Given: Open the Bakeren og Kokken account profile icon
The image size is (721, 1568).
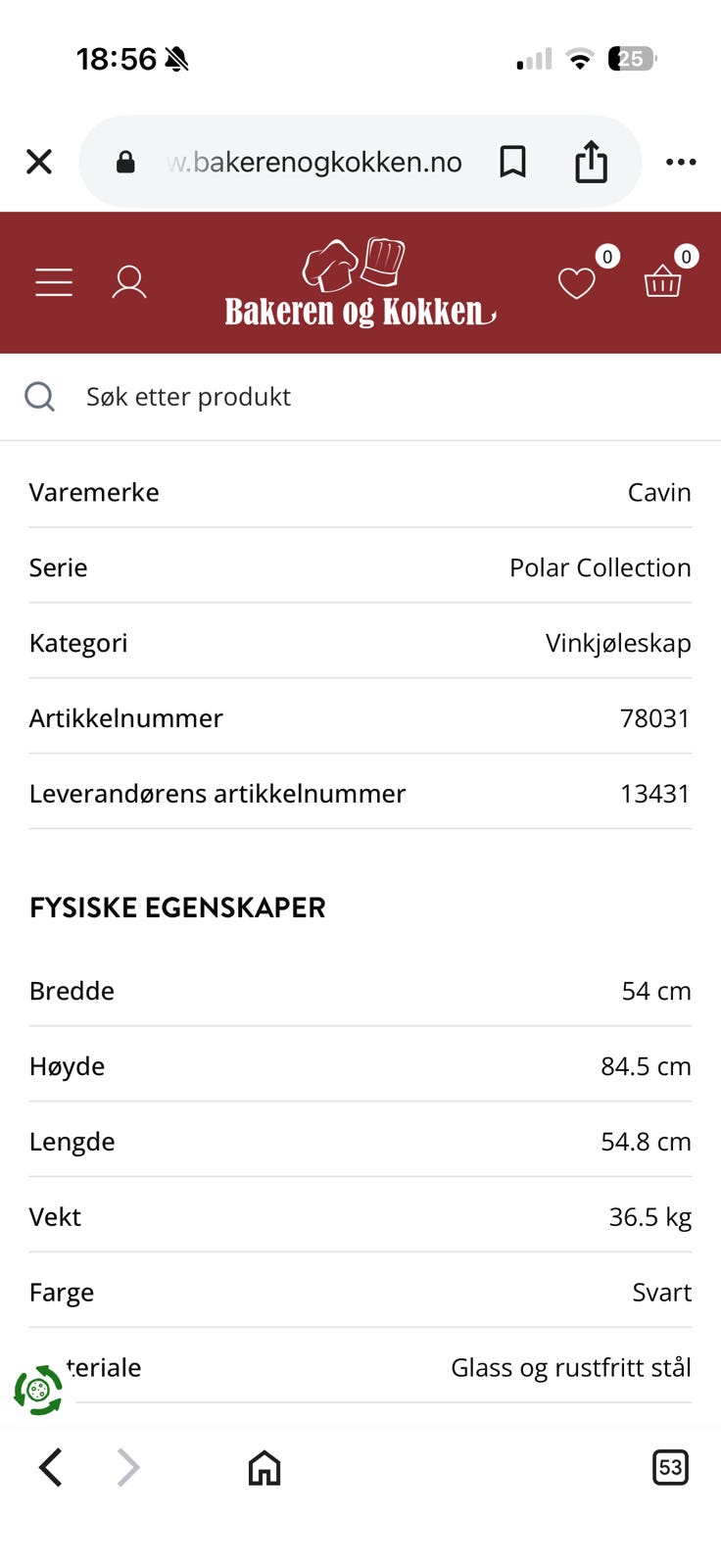Looking at the screenshot, I should point(129,282).
